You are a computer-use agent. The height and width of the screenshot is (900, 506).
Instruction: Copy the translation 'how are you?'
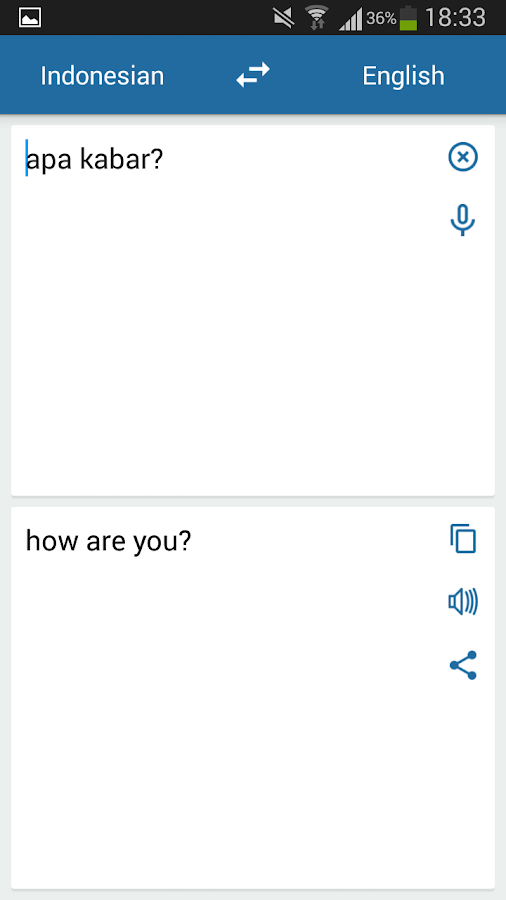[x=463, y=539]
